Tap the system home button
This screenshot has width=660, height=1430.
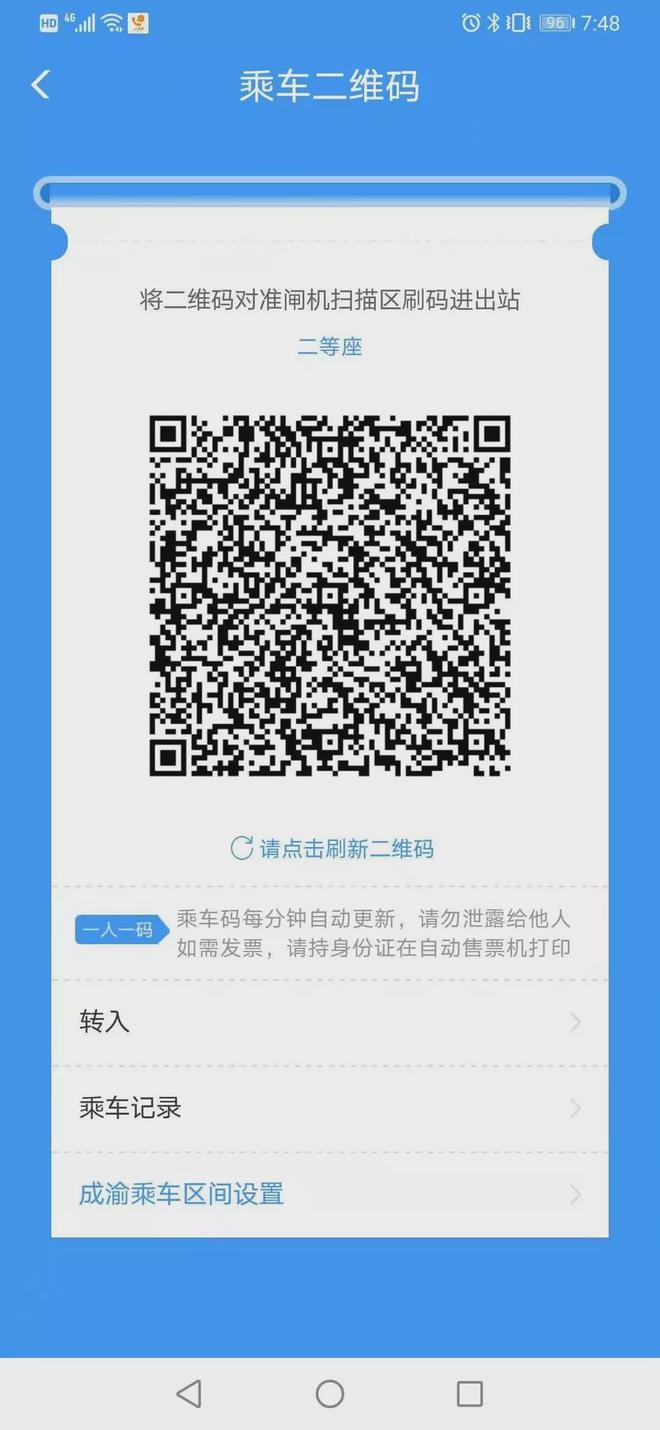coord(330,1393)
